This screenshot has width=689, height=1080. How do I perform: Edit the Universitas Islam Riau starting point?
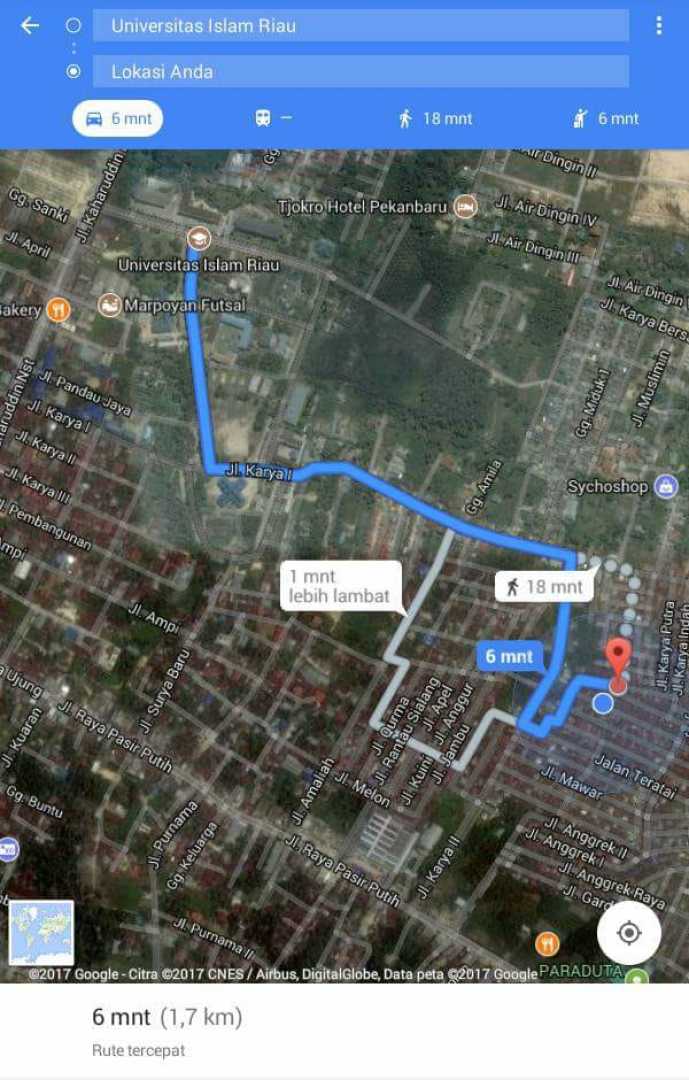point(360,26)
